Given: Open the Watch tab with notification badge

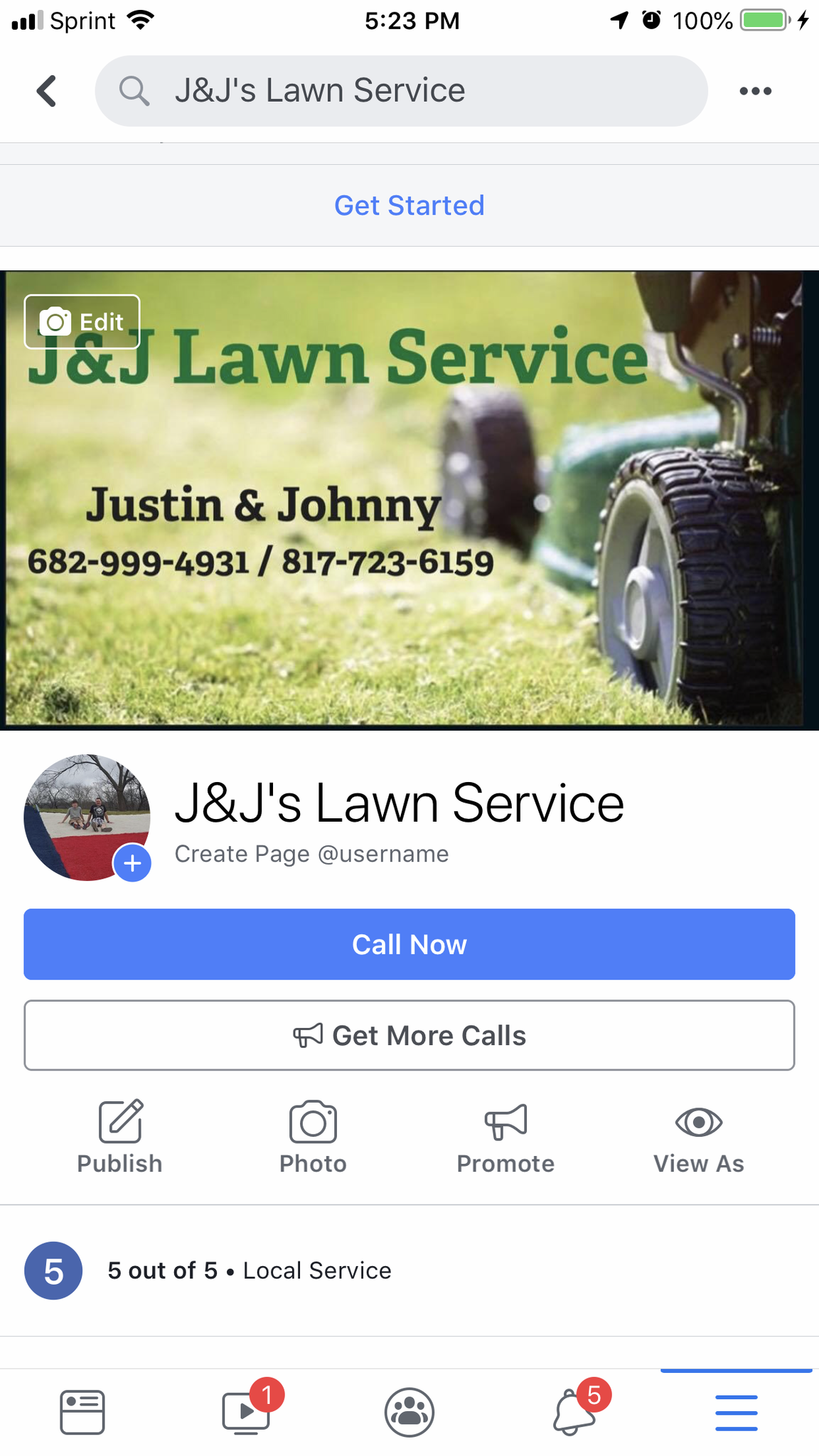Looking at the screenshot, I should 245,1412.
